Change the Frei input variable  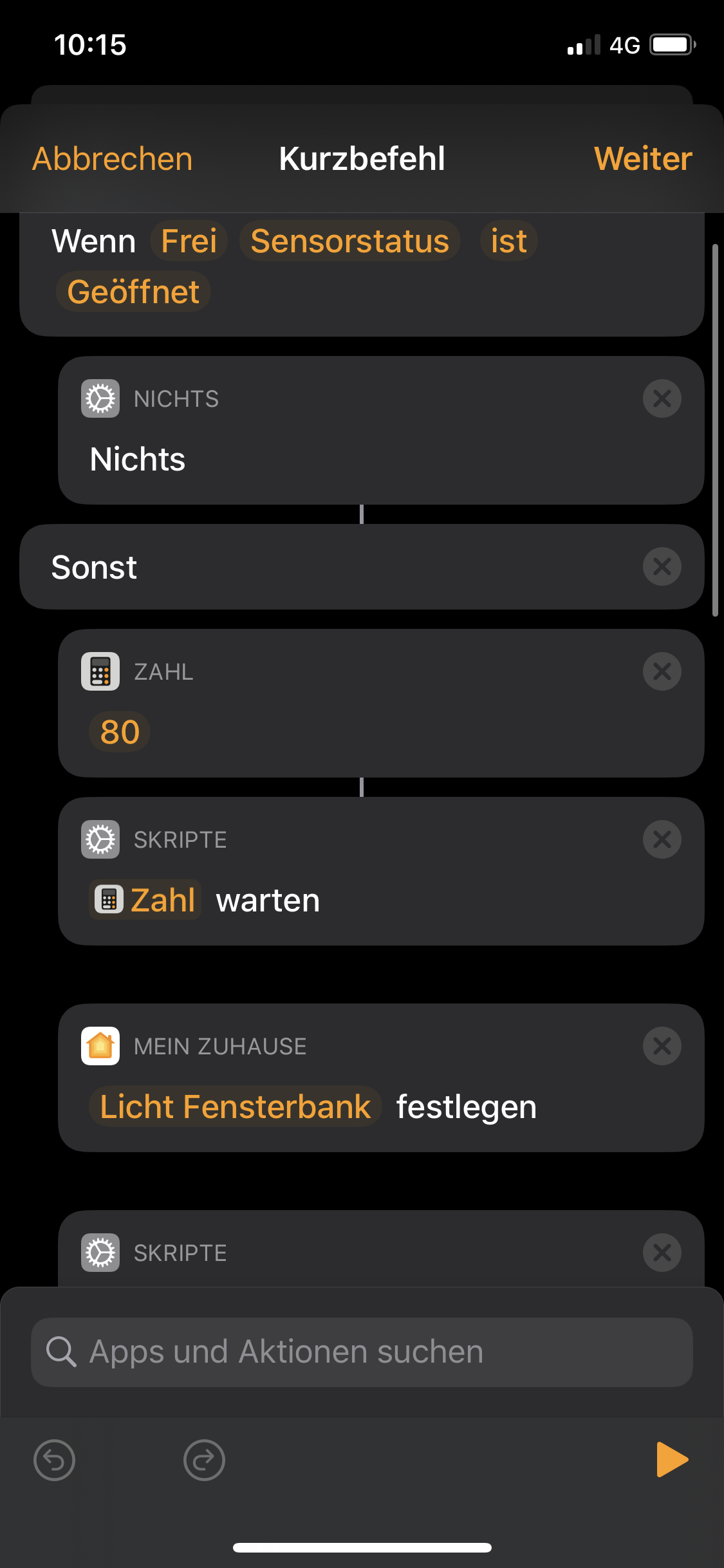[189, 241]
